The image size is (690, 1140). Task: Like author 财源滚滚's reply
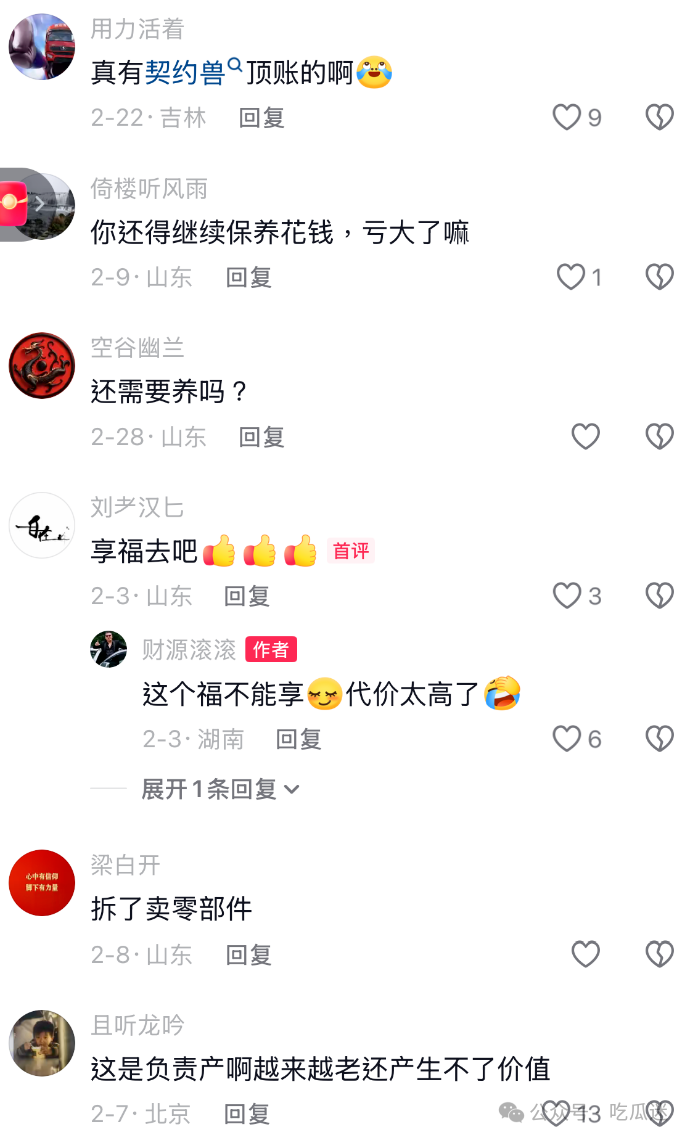(568, 739)
